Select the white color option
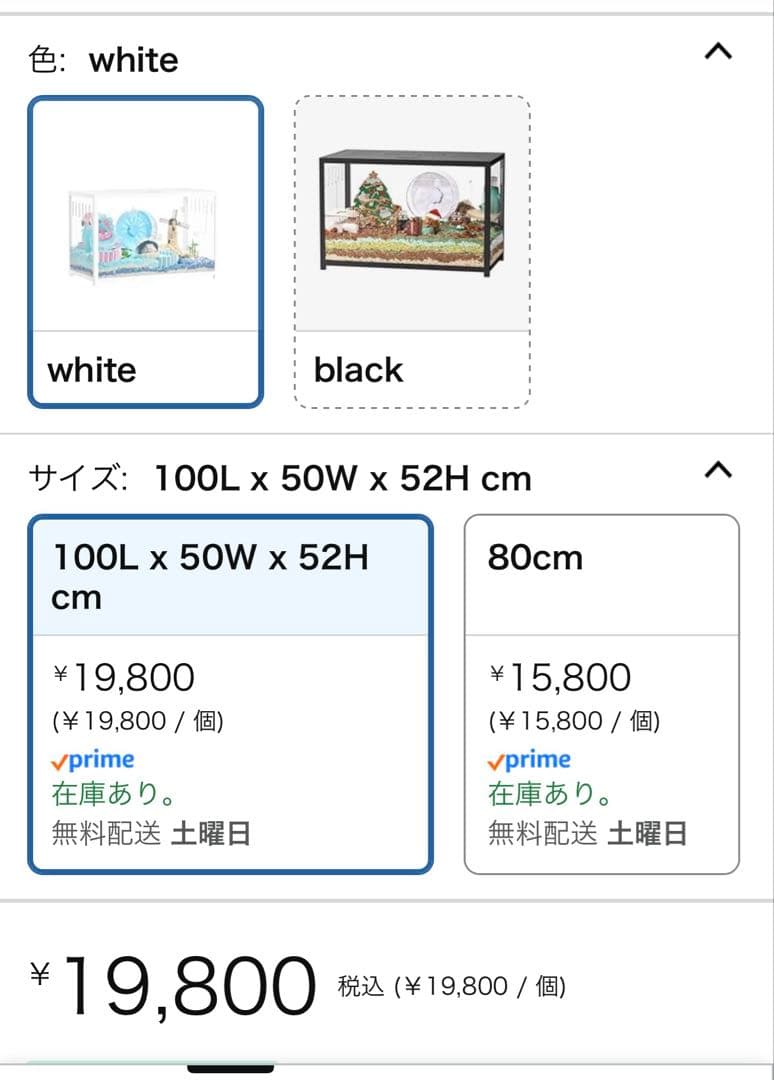The image size is (774, 1080). (146, 252)
